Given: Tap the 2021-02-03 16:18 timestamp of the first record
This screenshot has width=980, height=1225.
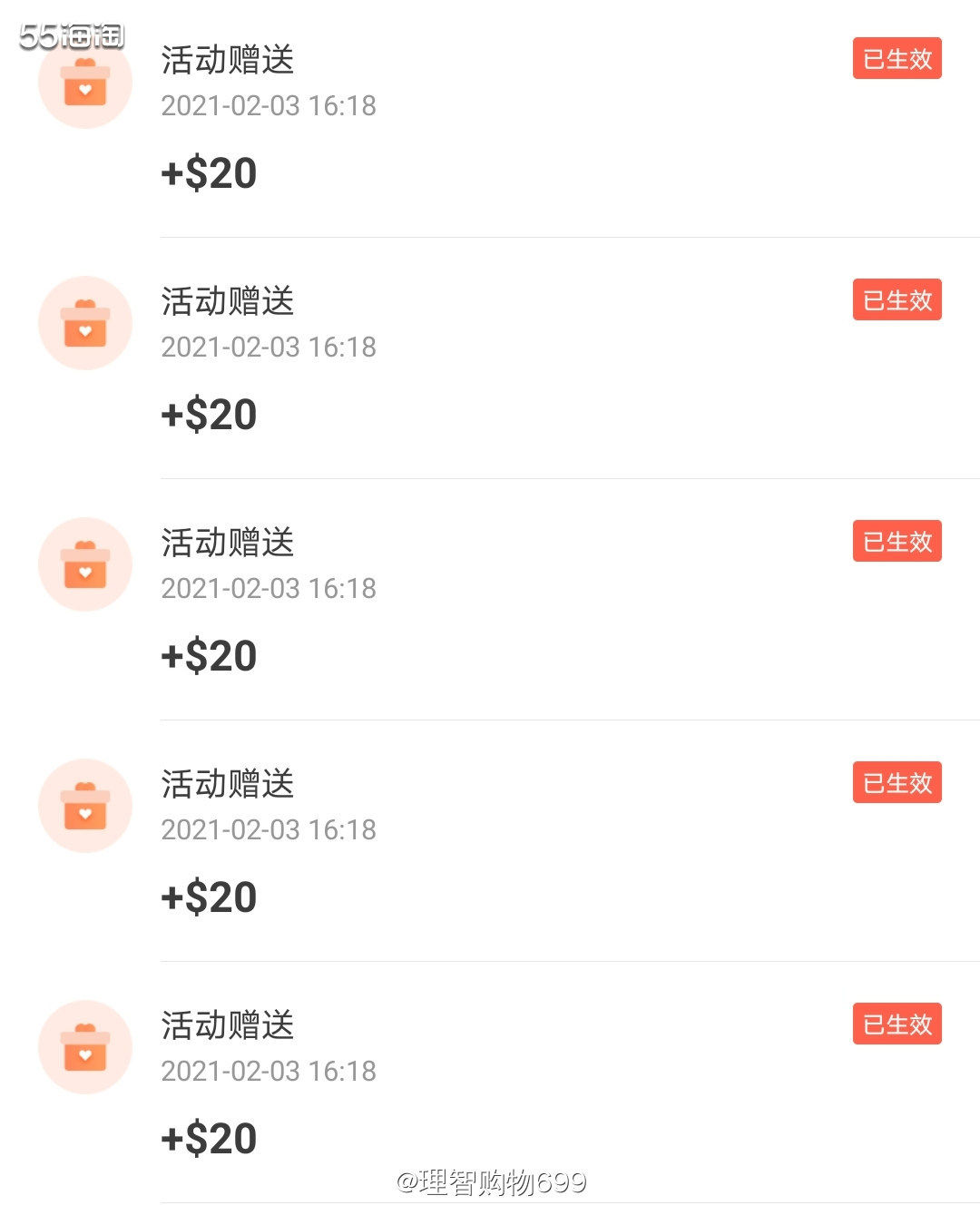Looking at the screenshot, I should pyautogui.click(x=268, y=106).
